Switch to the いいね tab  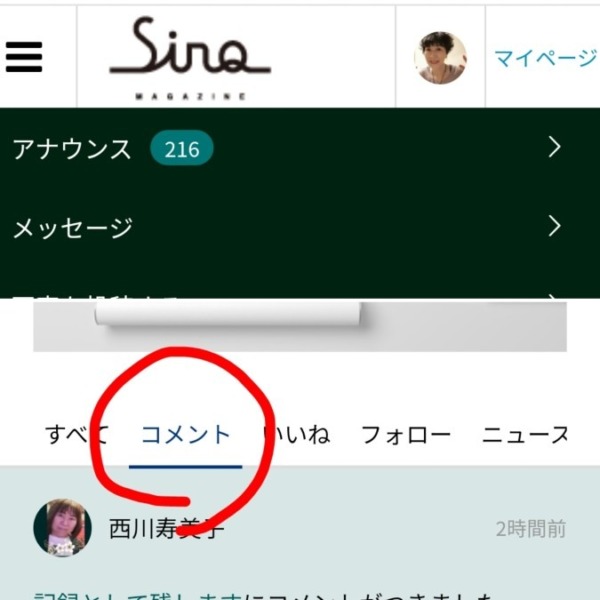(297, 435)
